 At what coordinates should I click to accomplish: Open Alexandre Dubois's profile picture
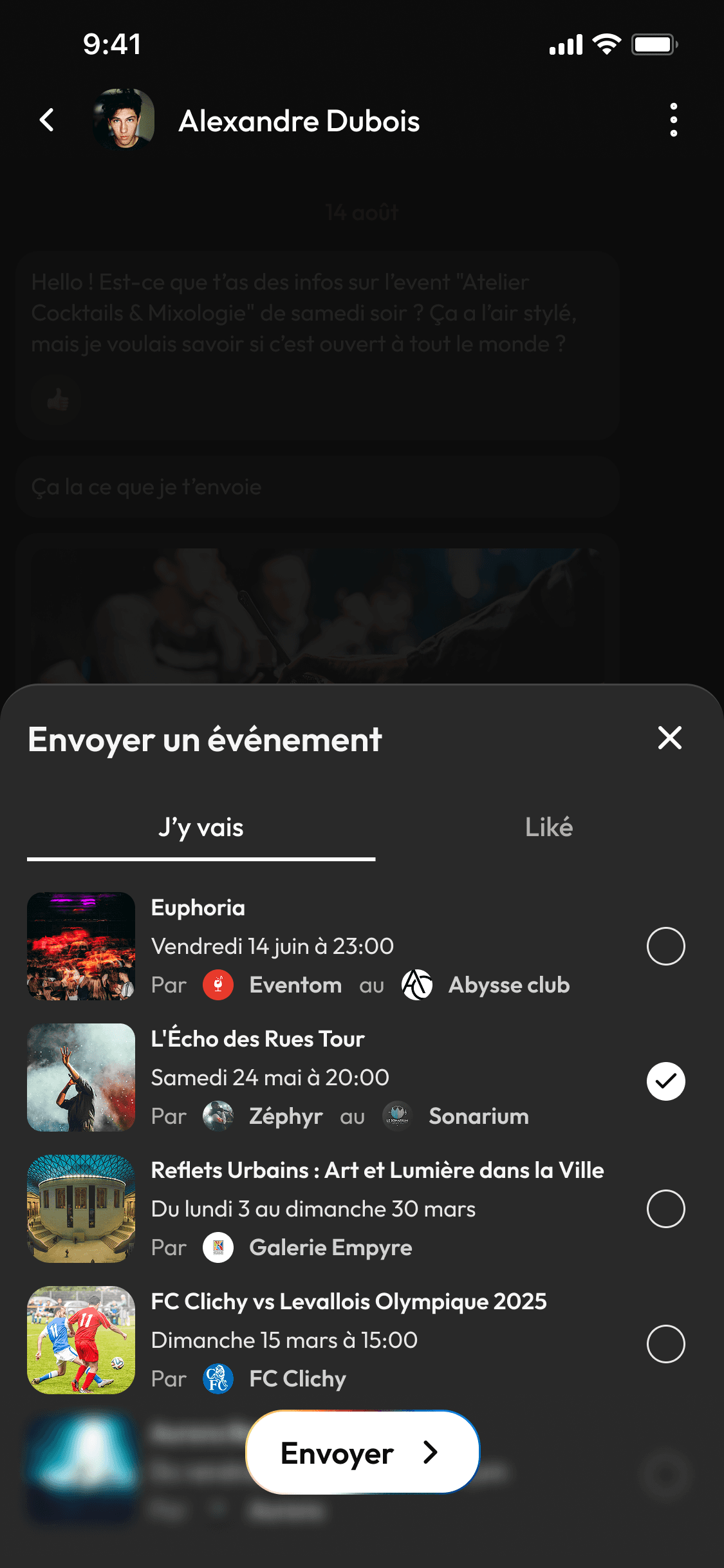pyautogui.click(x=124, y=120)
